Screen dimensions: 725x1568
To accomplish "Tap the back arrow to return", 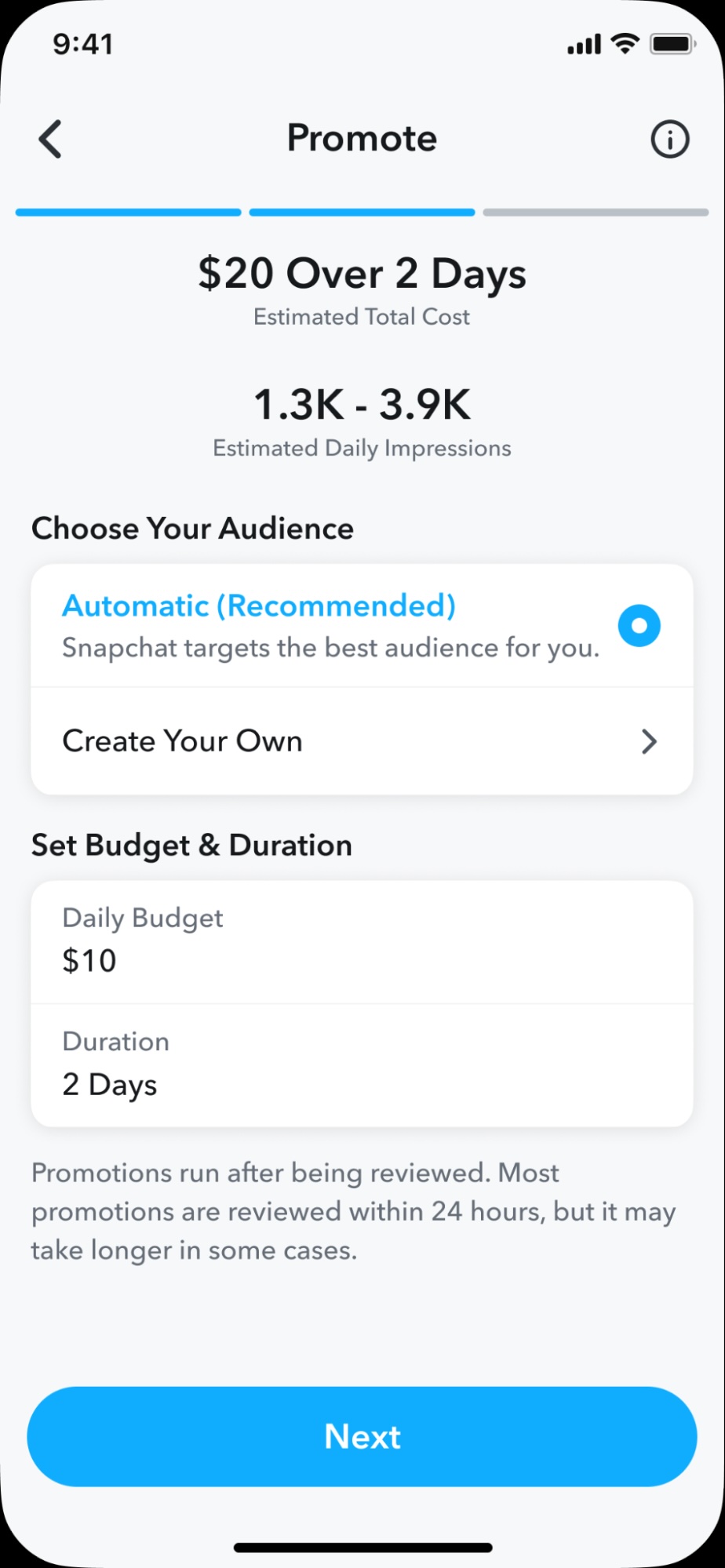I will click(49, 139).
